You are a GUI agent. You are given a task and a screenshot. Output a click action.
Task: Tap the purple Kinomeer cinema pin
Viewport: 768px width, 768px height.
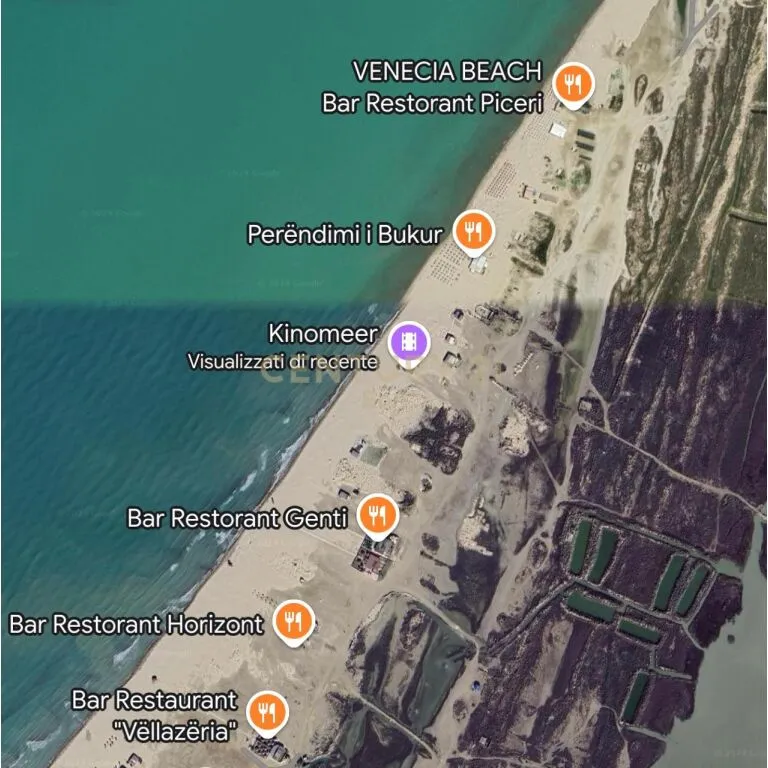[x=408, y=343]
